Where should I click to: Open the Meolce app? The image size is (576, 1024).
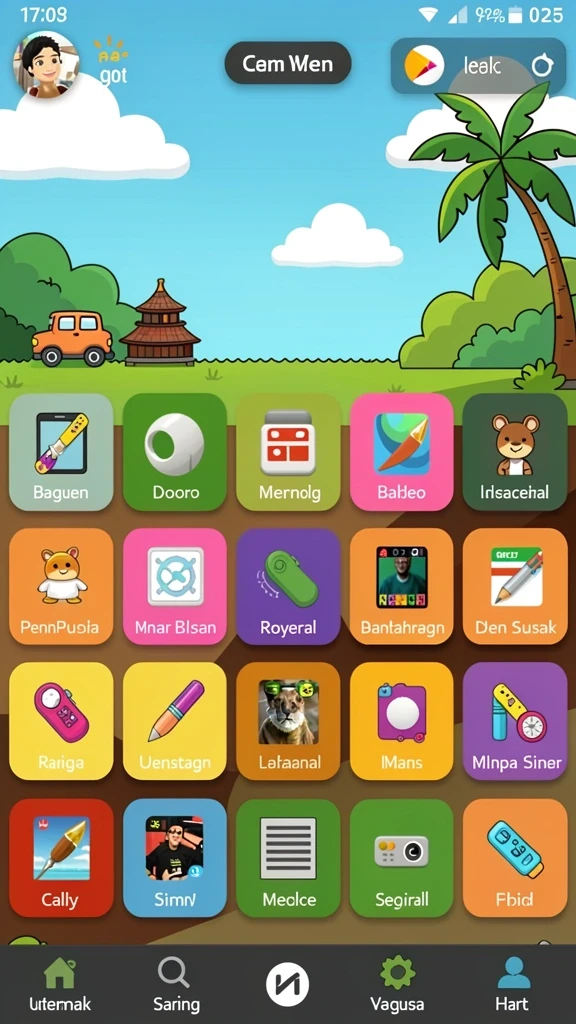coord(288,858)
